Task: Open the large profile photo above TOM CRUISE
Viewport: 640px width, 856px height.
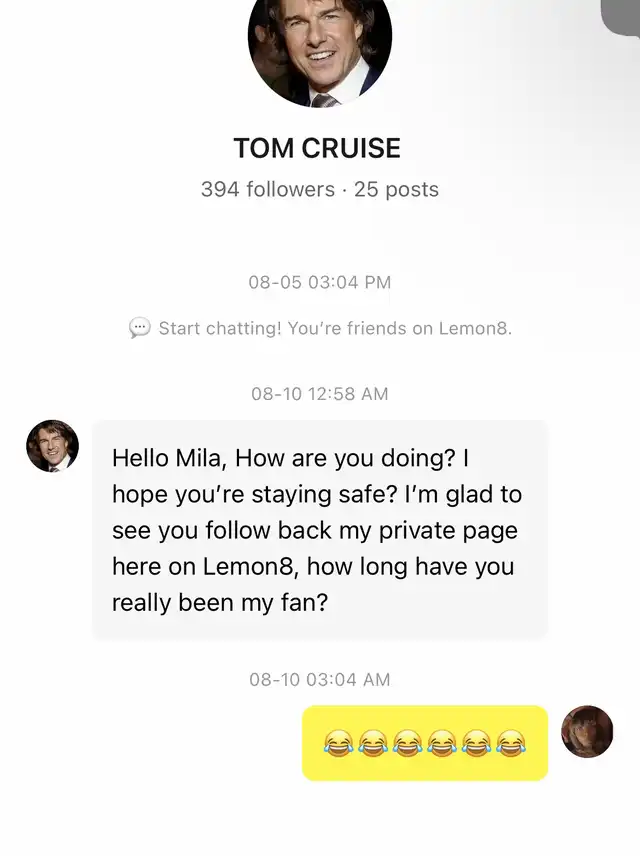Action: pyautogui.click(x=320, y=45)
